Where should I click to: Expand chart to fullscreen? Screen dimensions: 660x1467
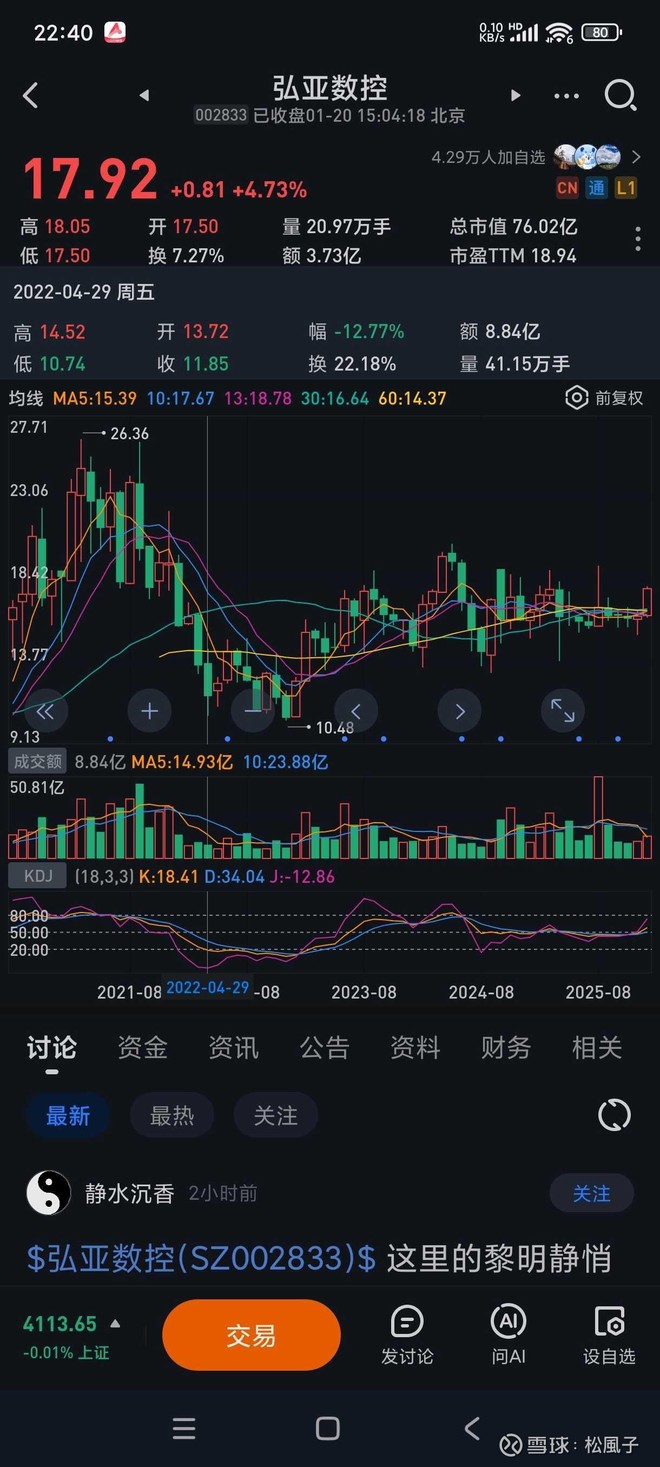[563, 711]
